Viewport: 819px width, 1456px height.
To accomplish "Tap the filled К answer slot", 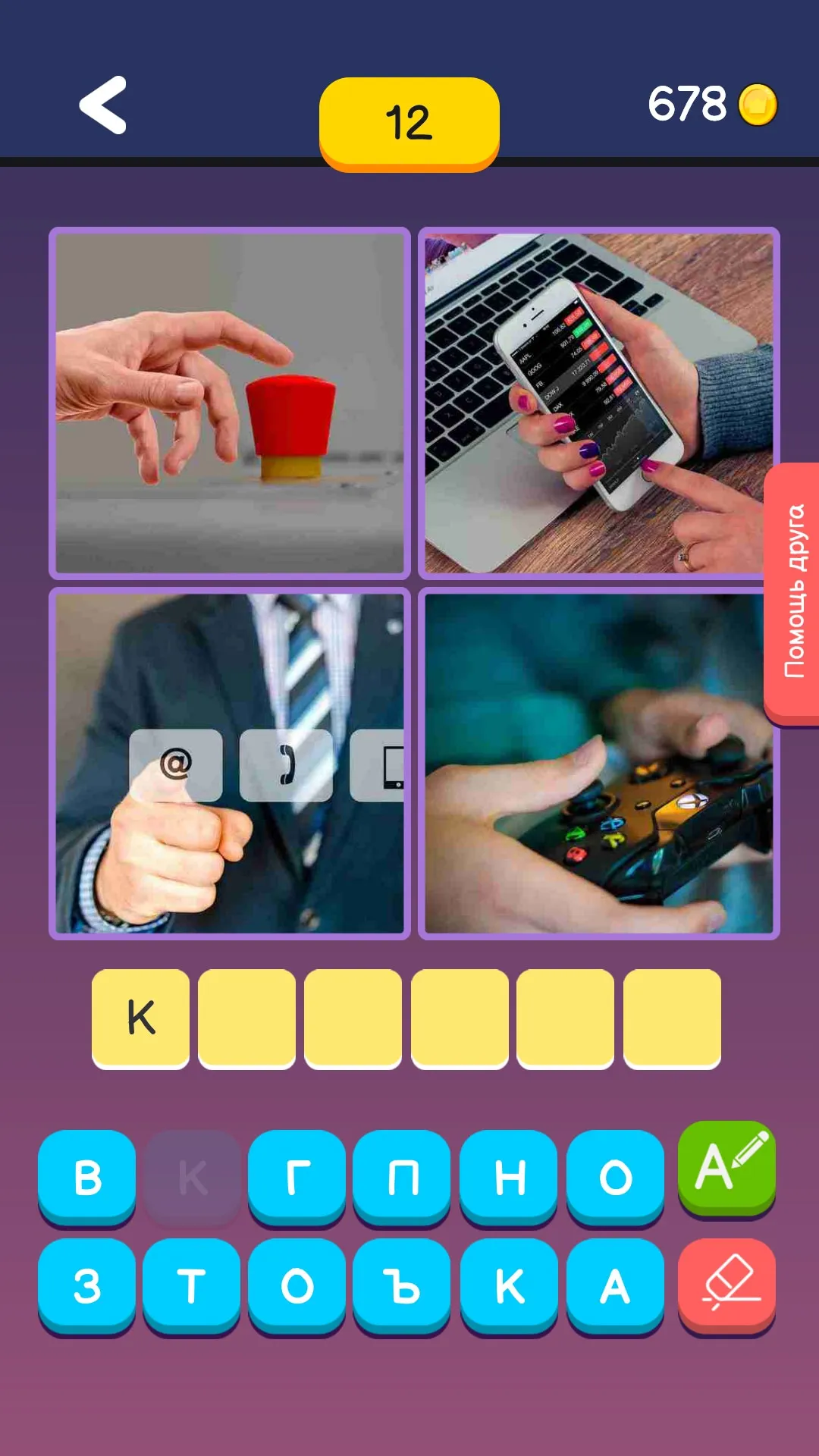I will click(x=140, y=1018).
